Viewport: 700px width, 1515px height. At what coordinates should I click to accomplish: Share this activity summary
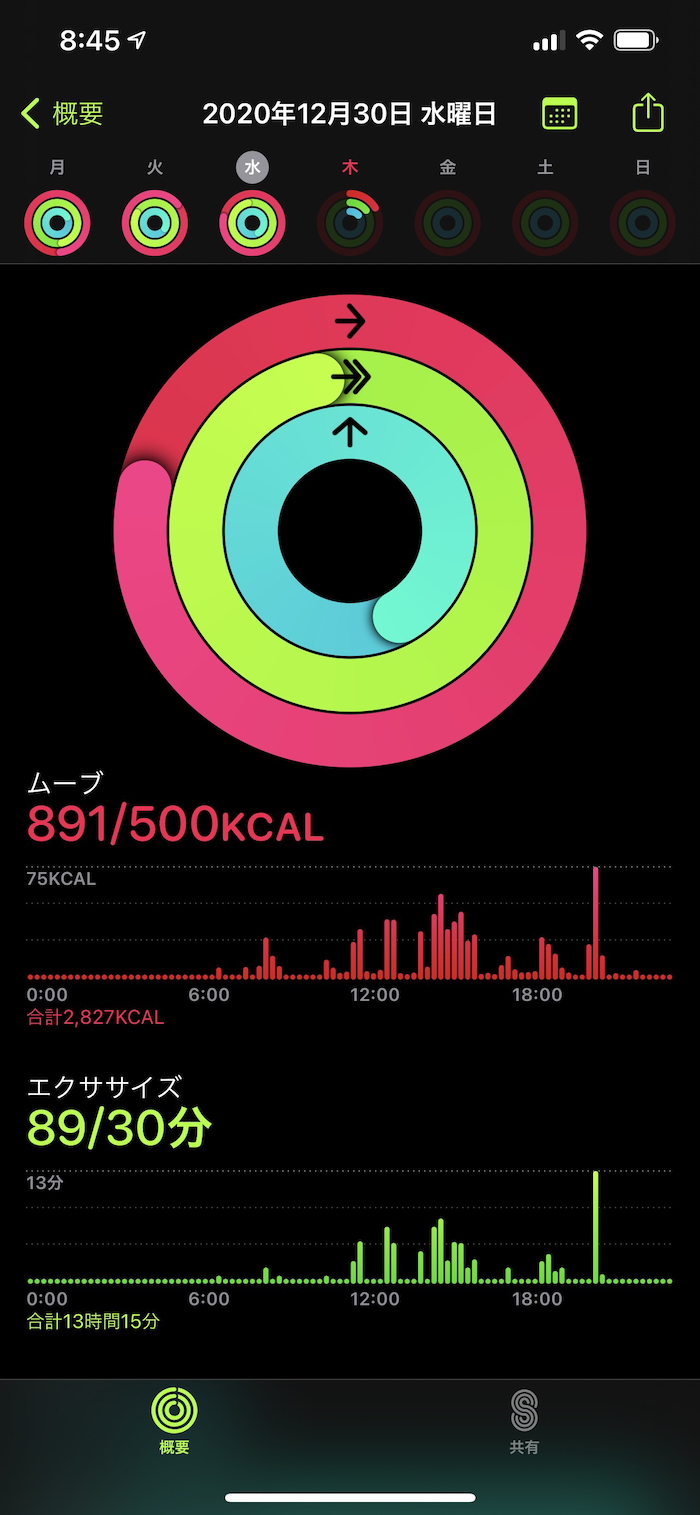[648, 113]
